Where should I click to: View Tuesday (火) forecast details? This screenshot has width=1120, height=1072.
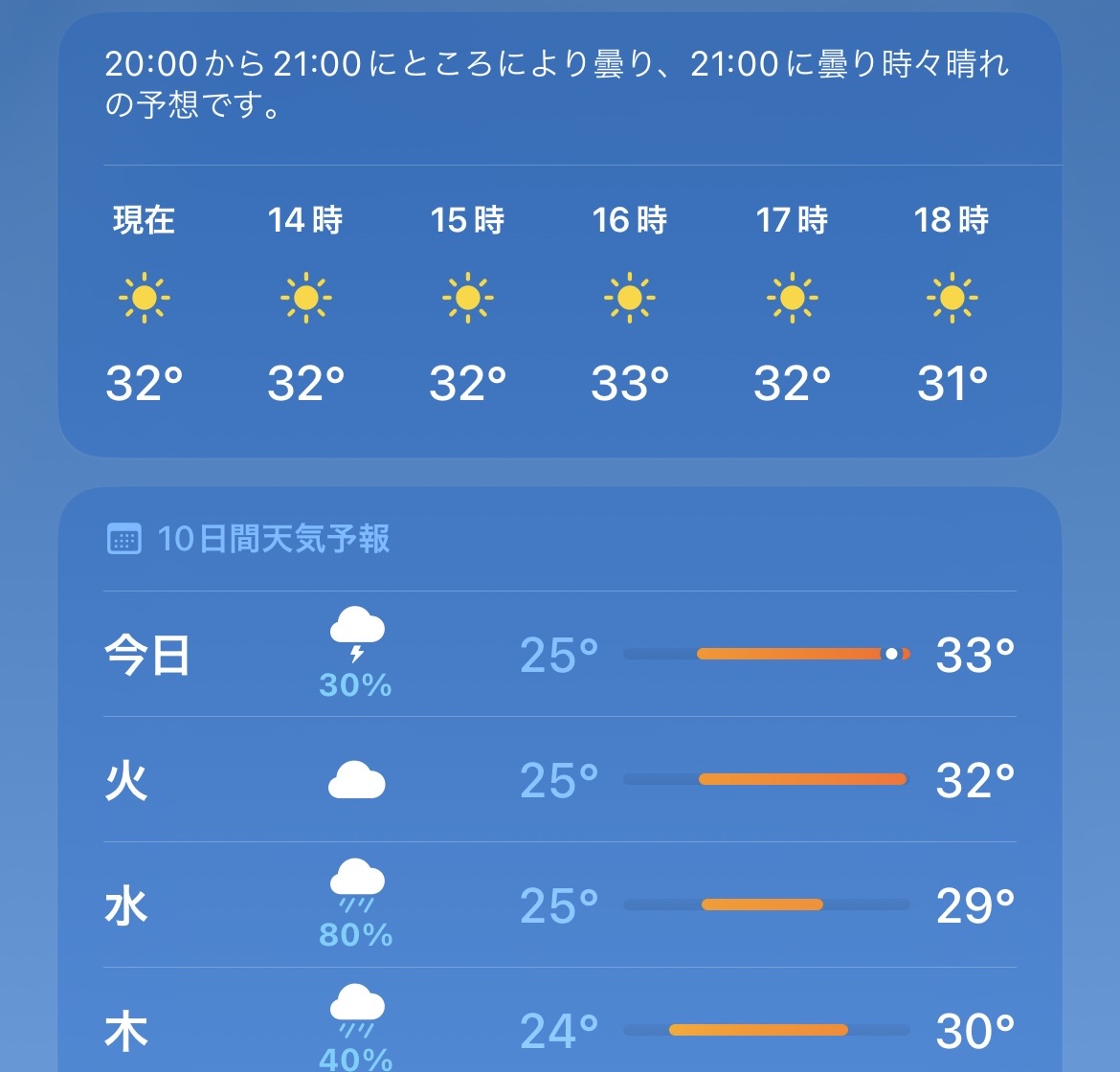[560, 780]
